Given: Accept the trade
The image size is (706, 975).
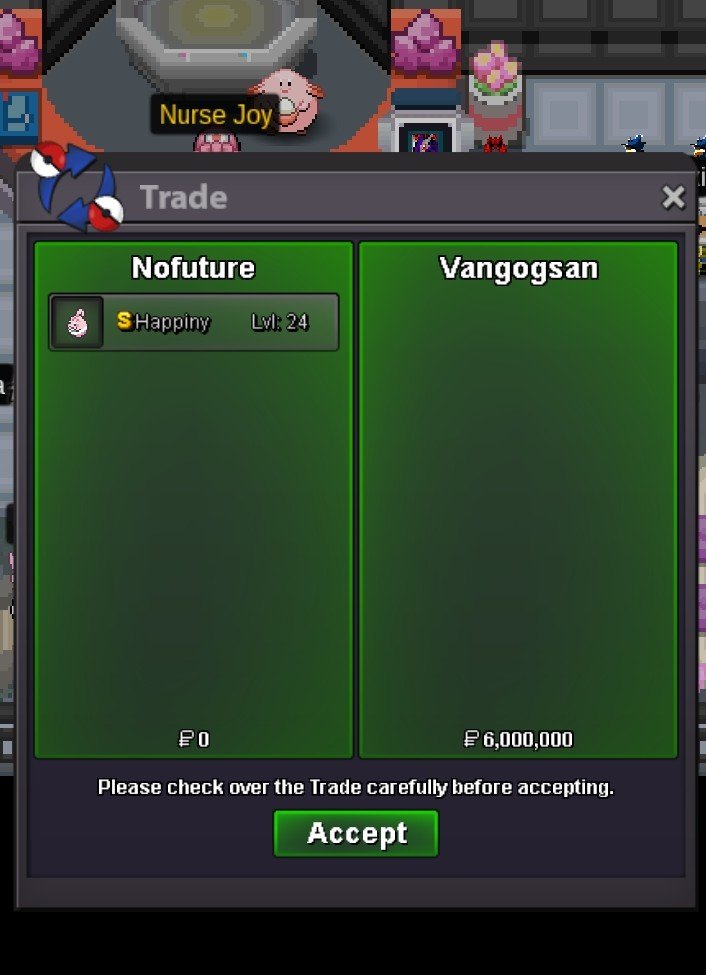Looking at the screenshot, I should click(x=356, y=833).
